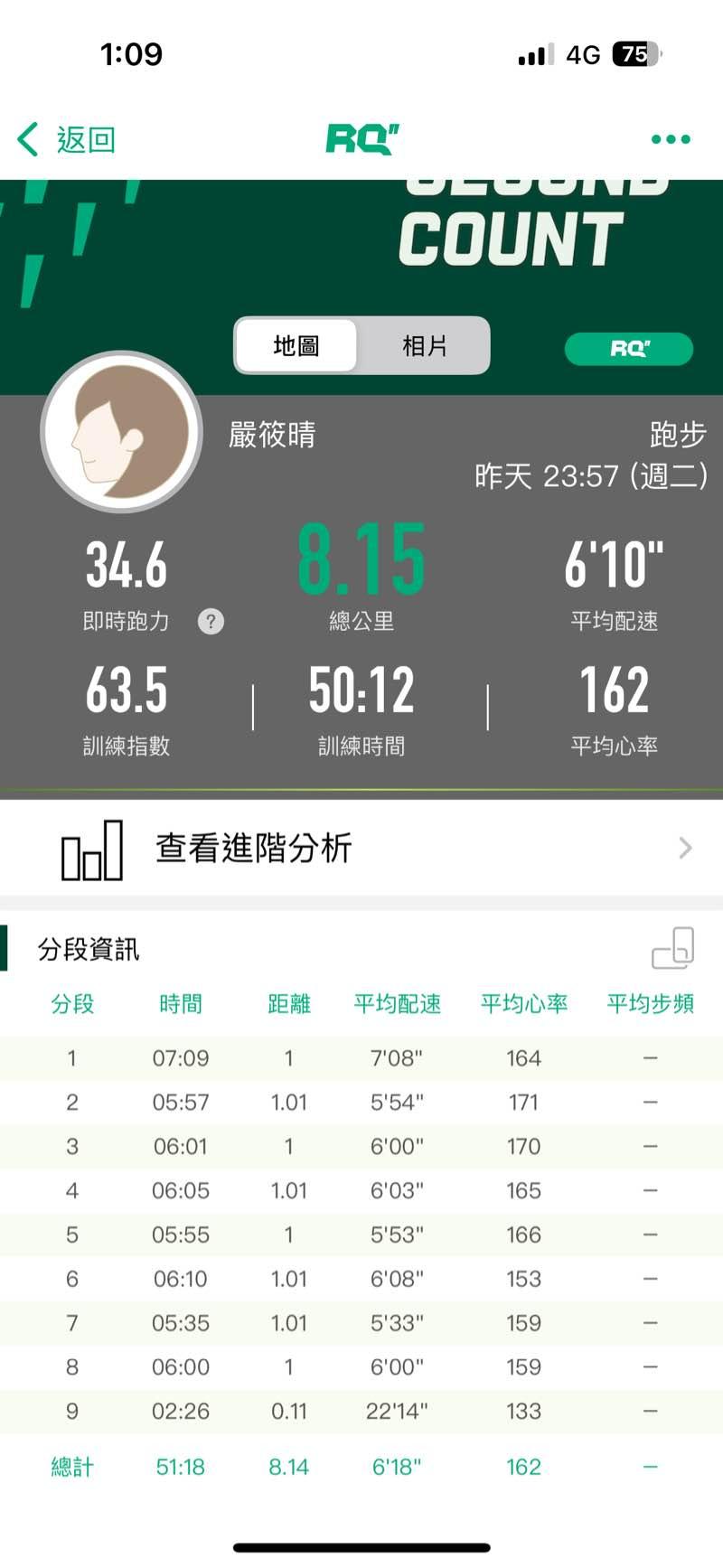
Task: Open the three-dot overflow menu
Action: click(671, 139)
